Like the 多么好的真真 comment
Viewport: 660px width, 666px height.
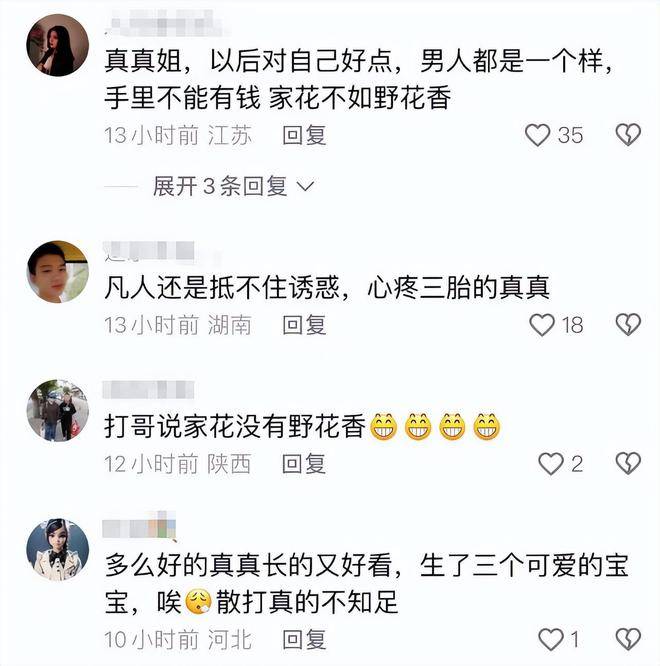551,639
